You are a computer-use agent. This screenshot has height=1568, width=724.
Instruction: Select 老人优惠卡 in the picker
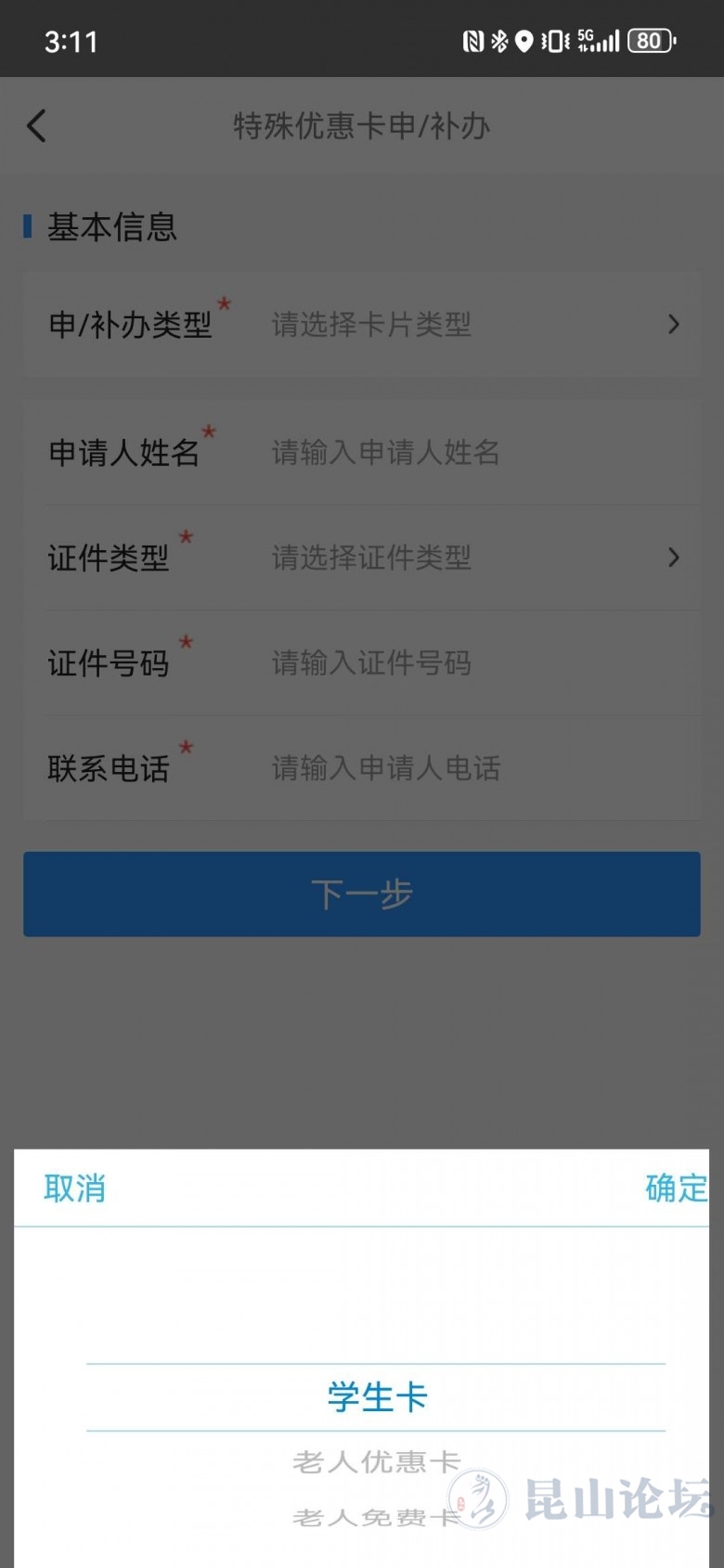(376, 1462)
